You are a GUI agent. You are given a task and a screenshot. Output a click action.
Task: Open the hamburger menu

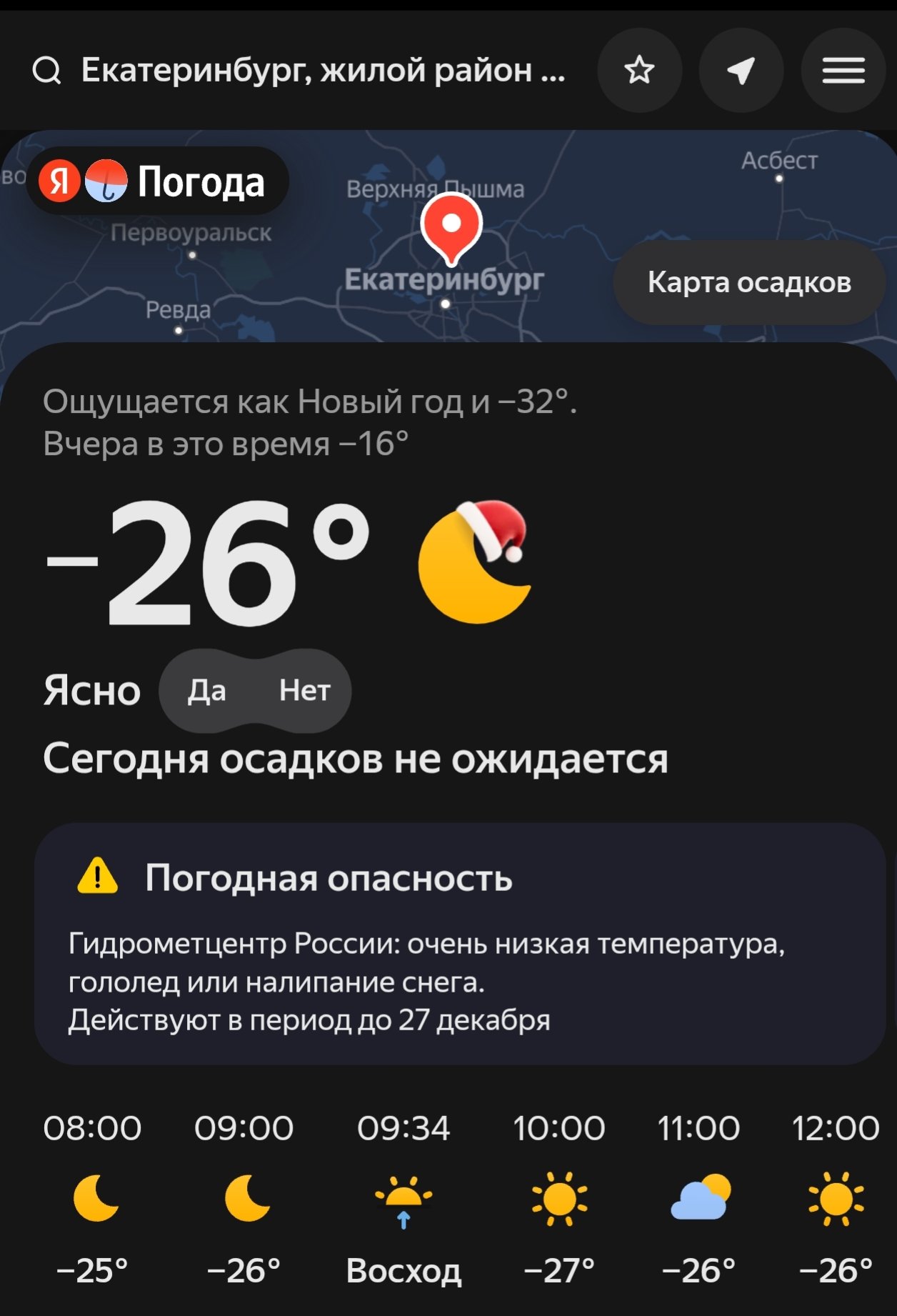point(843,71)
